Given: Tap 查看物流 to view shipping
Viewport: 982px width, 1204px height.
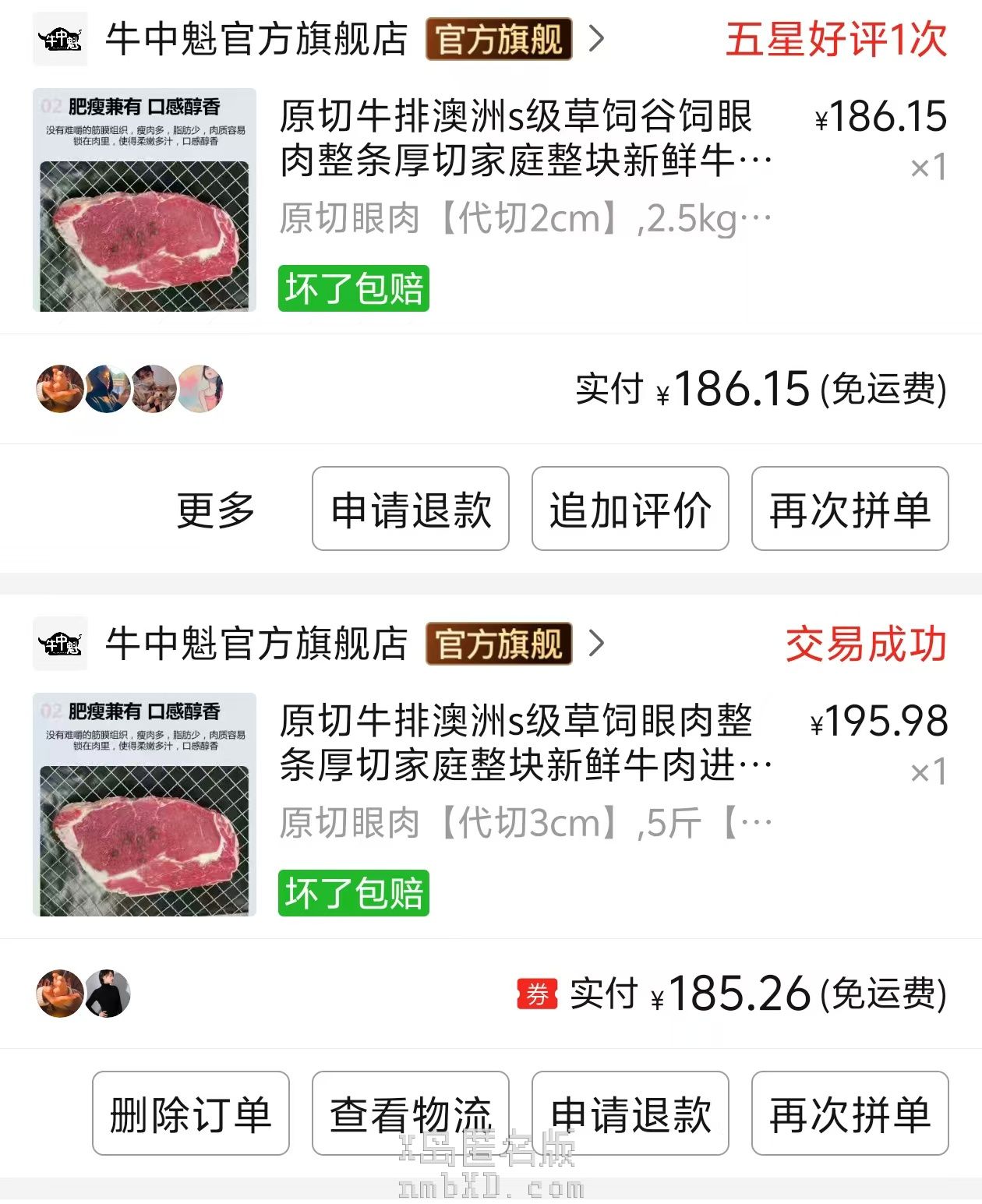Looking at the screenshot, I should tap(411, 1114).
